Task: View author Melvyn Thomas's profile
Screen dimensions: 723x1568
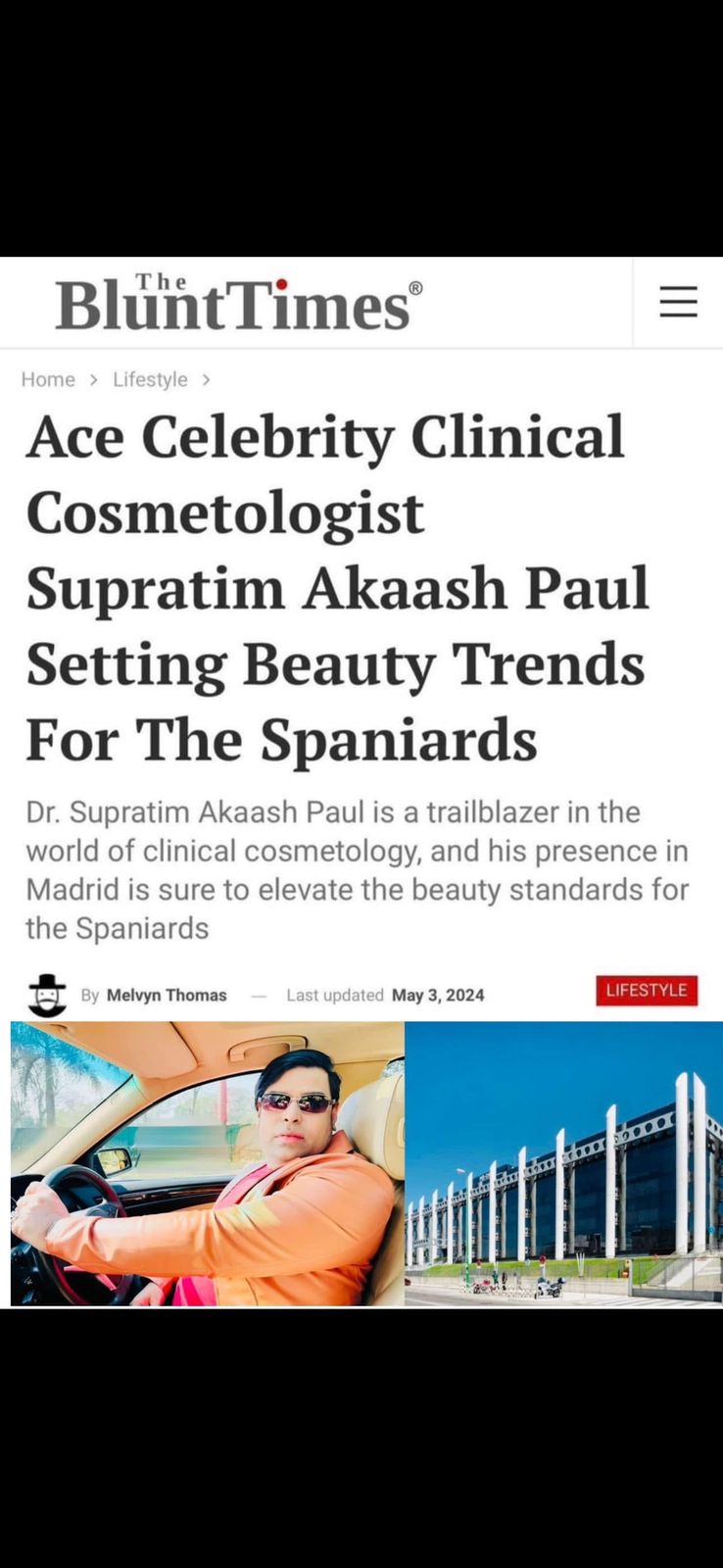Action: (x=166, y=995)
